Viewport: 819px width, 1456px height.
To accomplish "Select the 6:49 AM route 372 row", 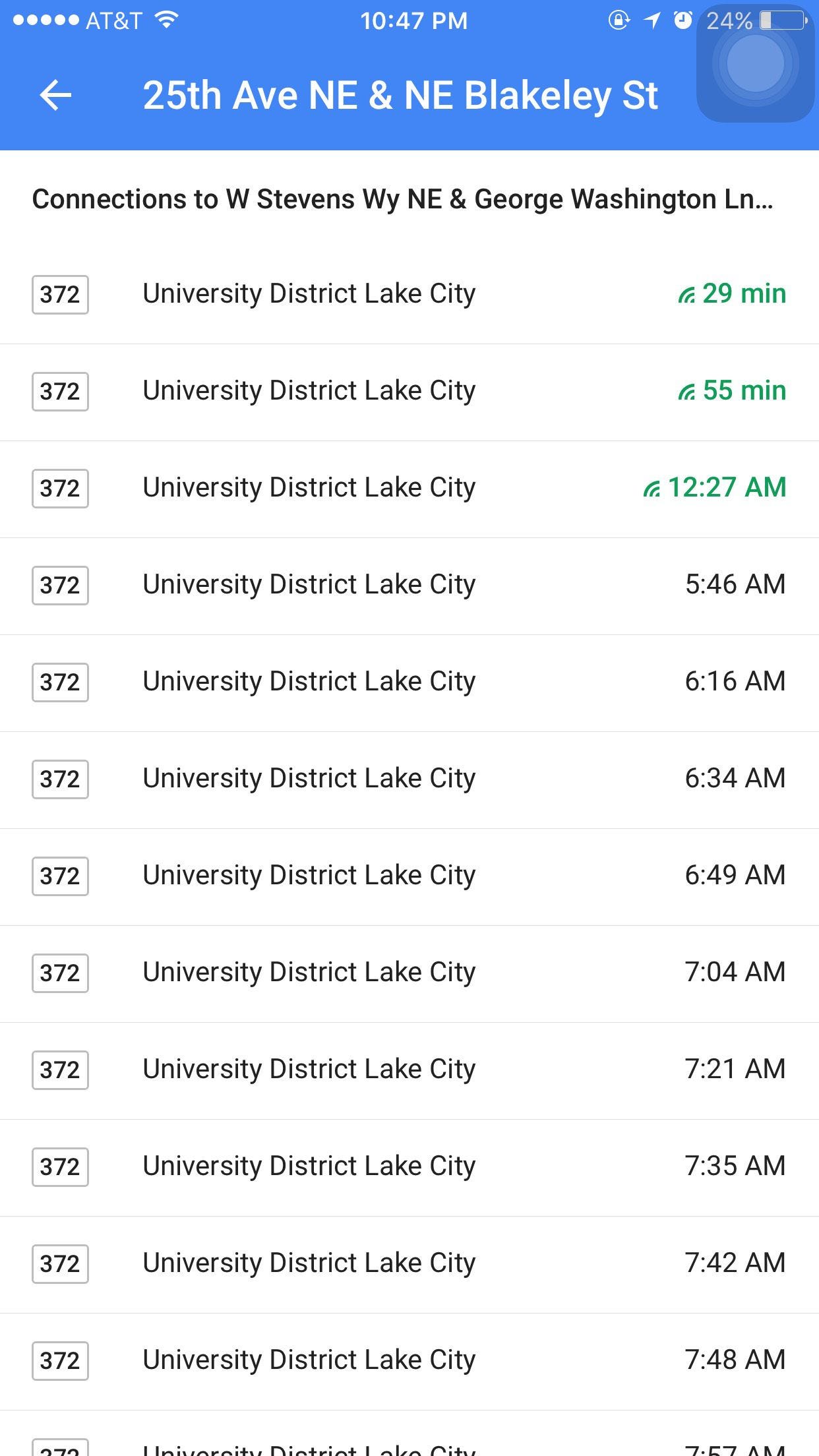I will point(409,876).
